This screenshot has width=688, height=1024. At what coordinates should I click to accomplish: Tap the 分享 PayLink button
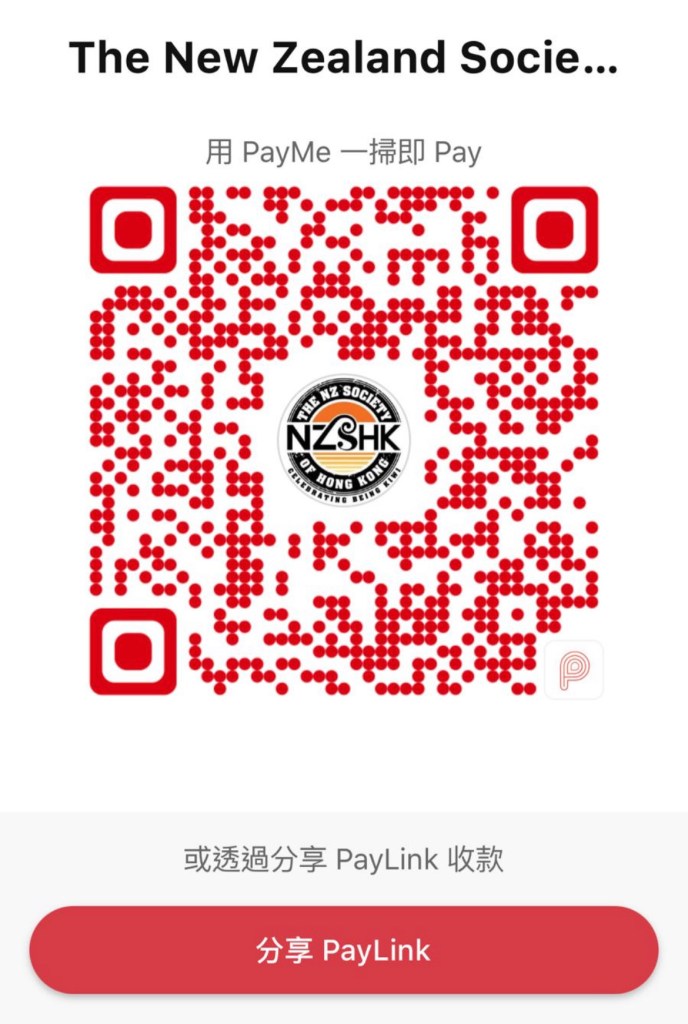pos(343,950)
